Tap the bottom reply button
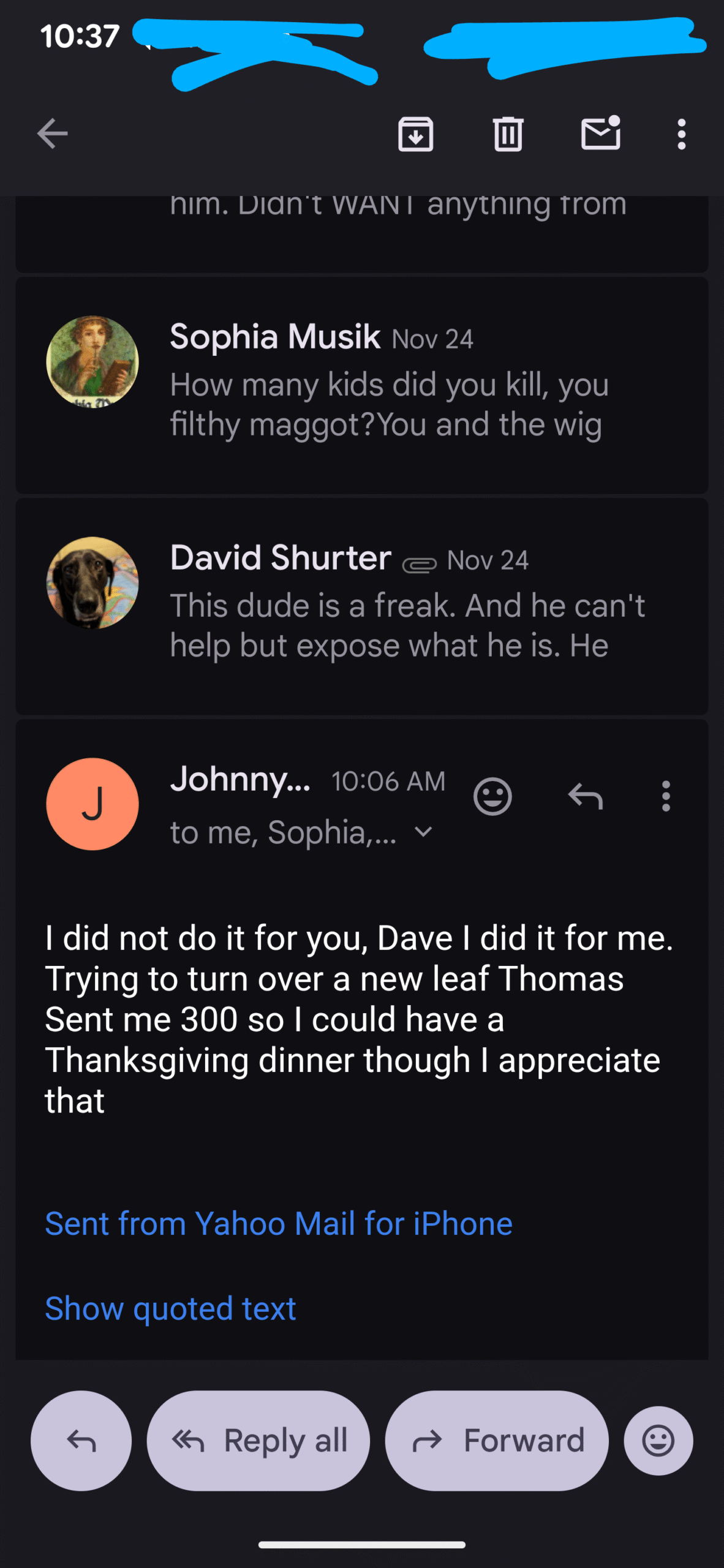 click(x=81, y=1441)
